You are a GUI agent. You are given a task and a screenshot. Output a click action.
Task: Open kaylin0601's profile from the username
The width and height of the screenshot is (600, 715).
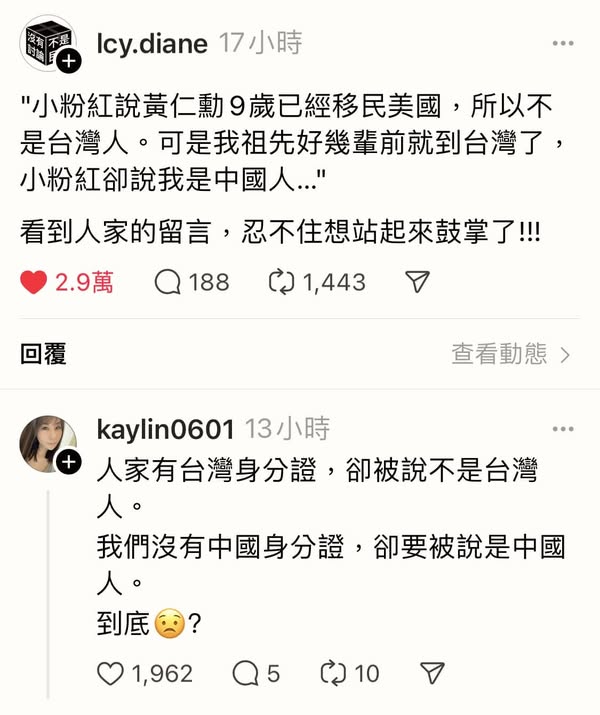click(x=165, y=430)
